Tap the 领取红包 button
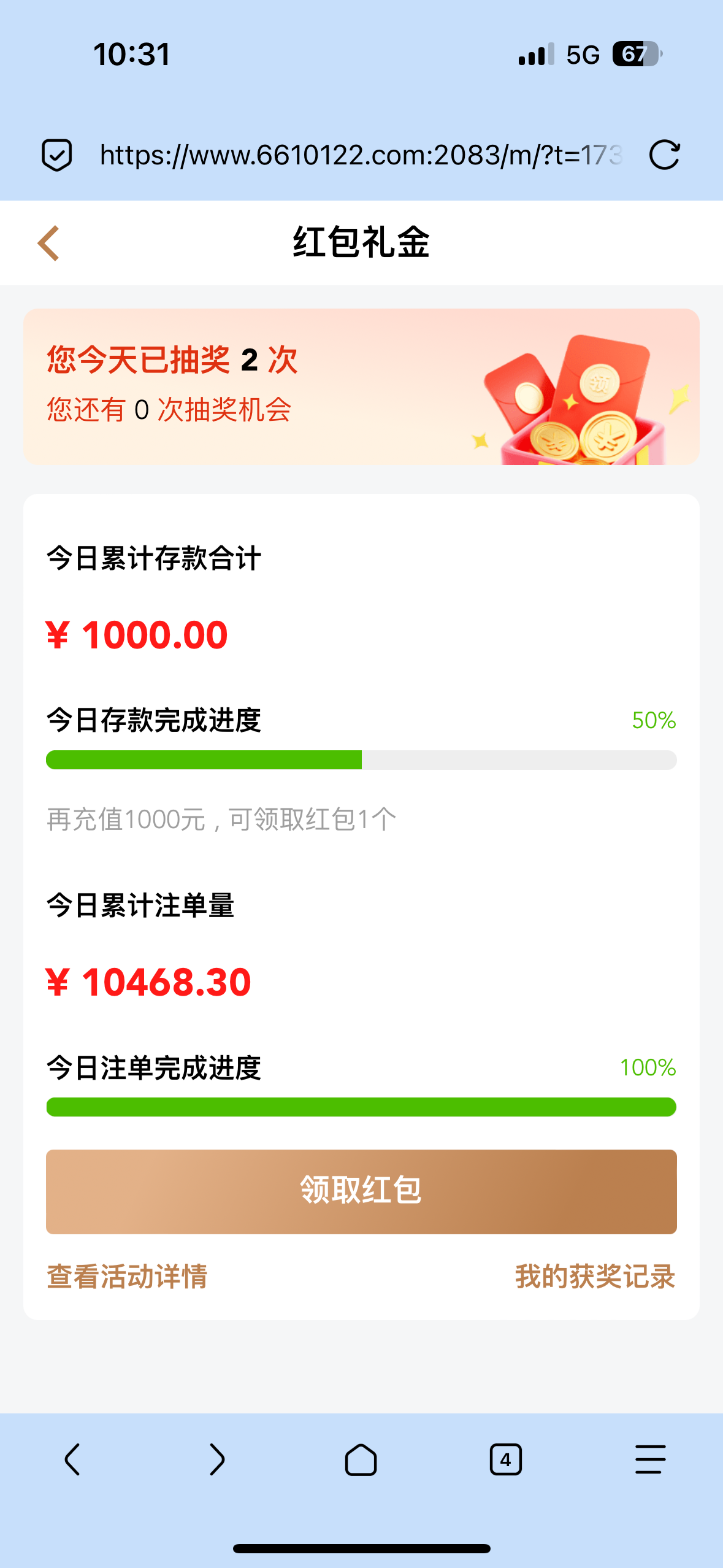 (361, 1190)
